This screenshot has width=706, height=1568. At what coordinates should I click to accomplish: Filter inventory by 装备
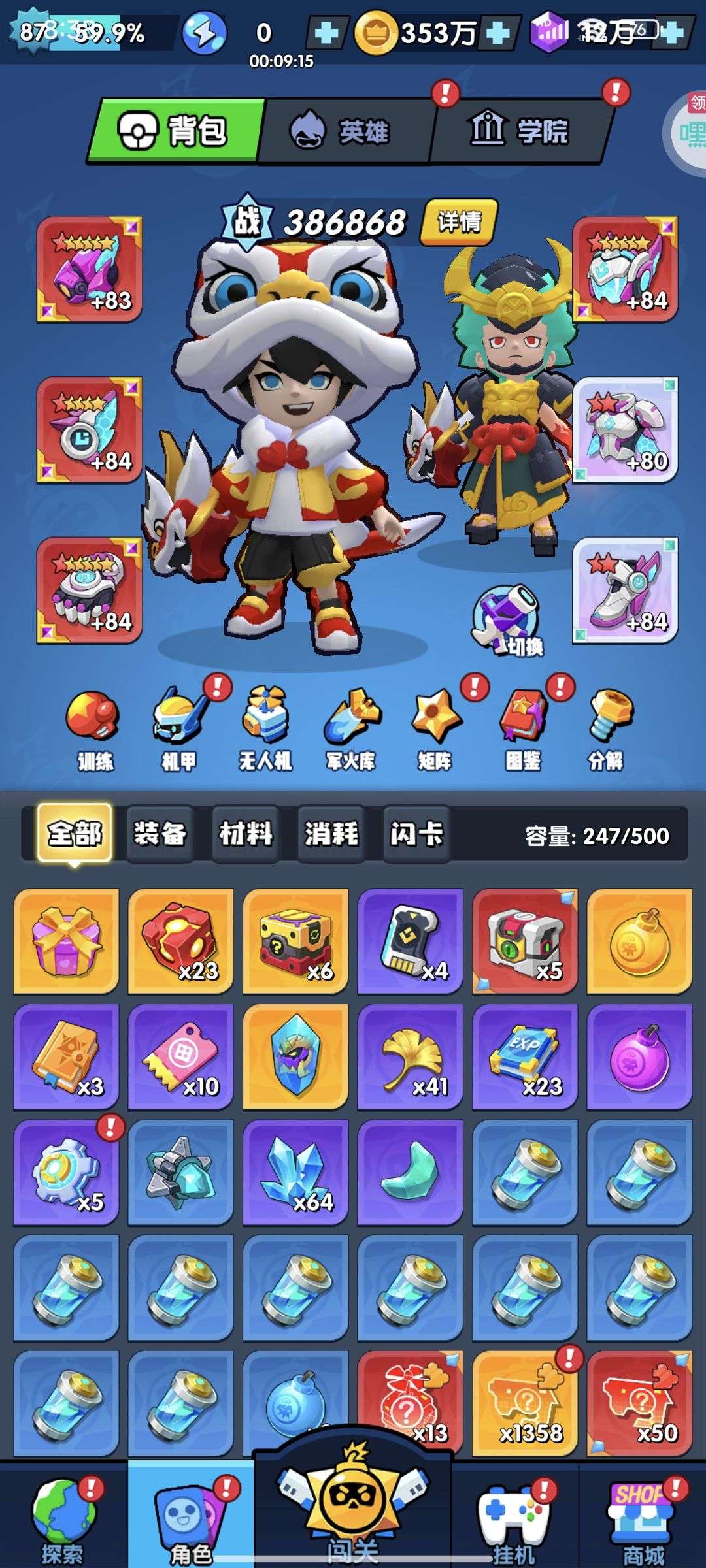(x=160, y=834)
